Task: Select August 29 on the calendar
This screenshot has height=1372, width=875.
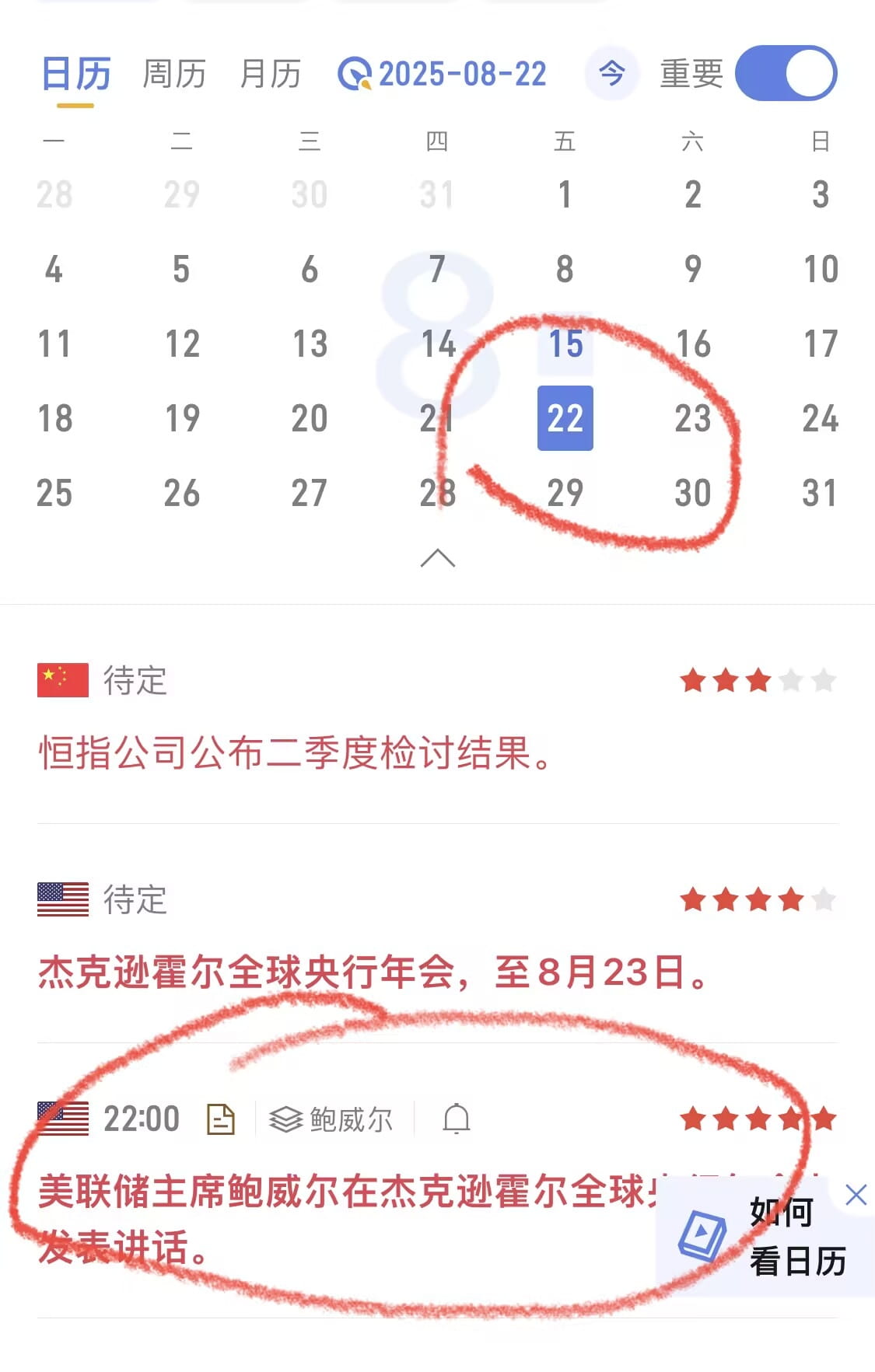Action: (565, 493)
